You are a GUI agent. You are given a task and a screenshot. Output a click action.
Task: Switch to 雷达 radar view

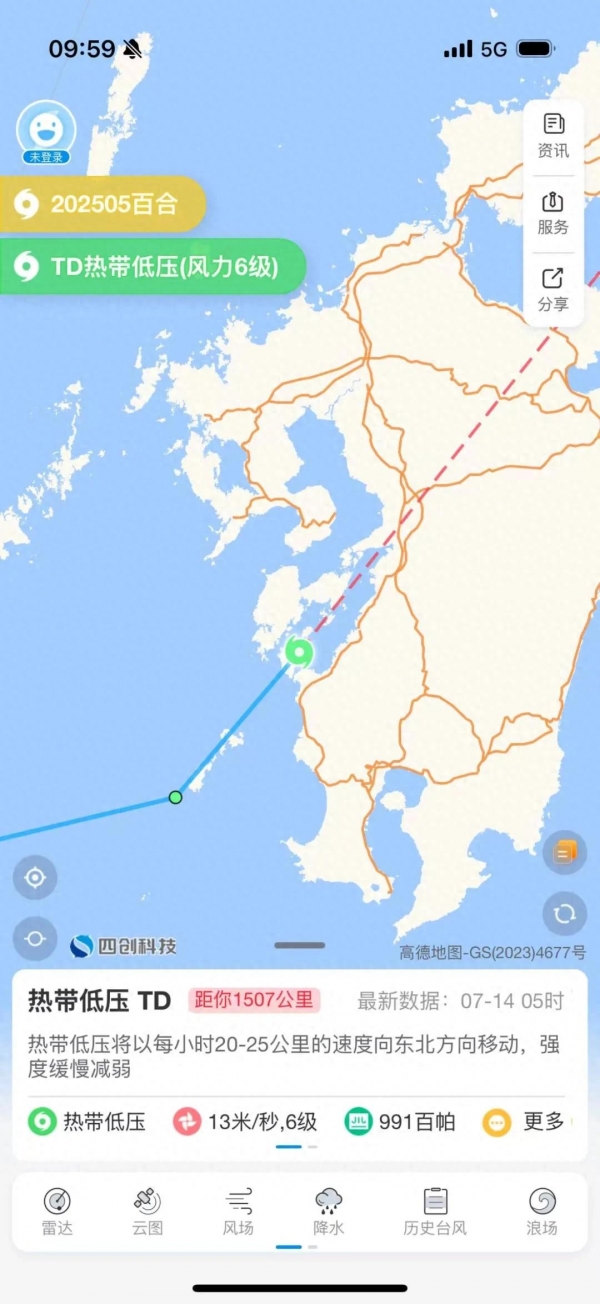pyautogui.click(x=58, y=1211)
